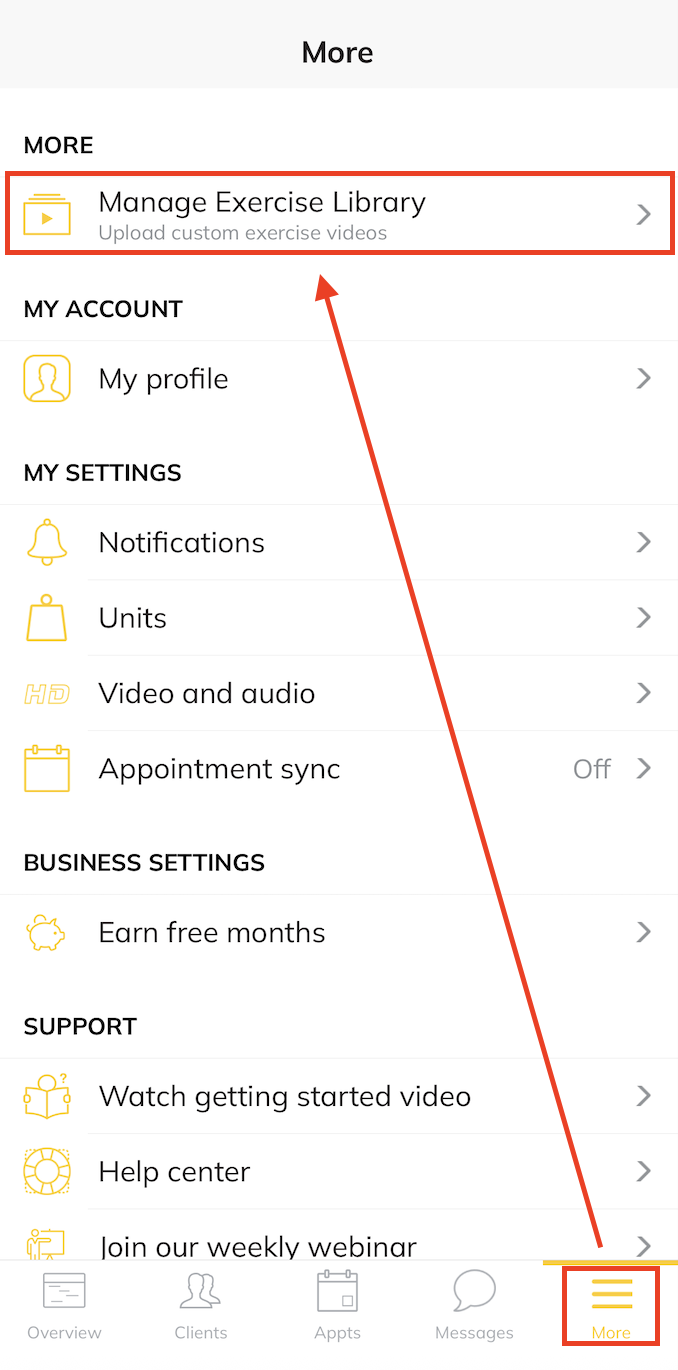Switch to the Clients tab
This screenshot has width=678, height=1370.
pyautogui.click(x=201, y=1306)
